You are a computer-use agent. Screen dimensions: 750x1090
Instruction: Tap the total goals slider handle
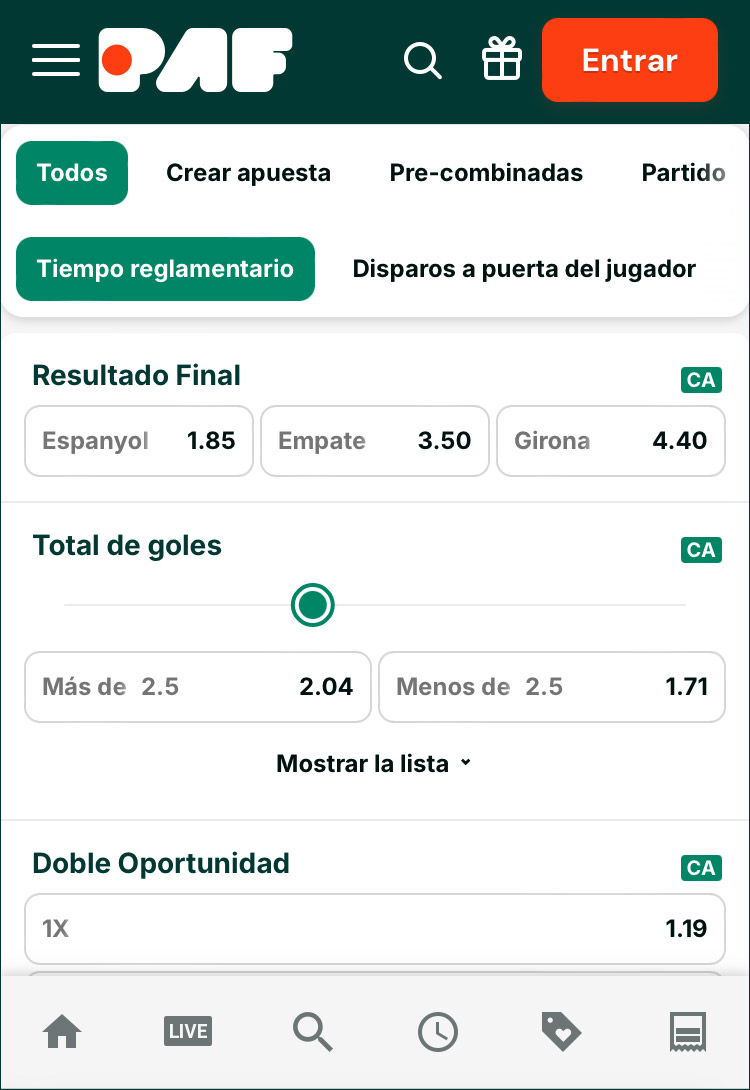point(313,605)
